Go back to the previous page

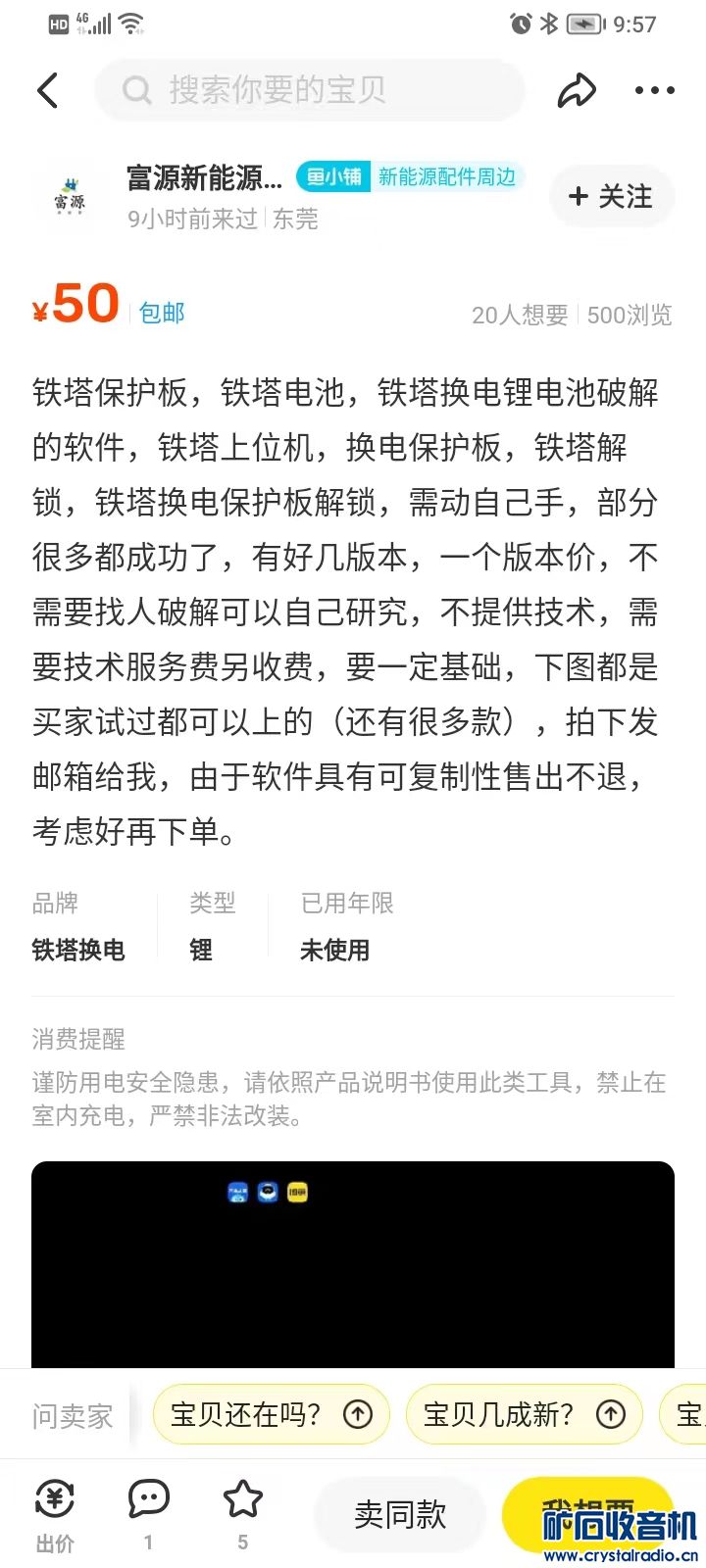47,90
